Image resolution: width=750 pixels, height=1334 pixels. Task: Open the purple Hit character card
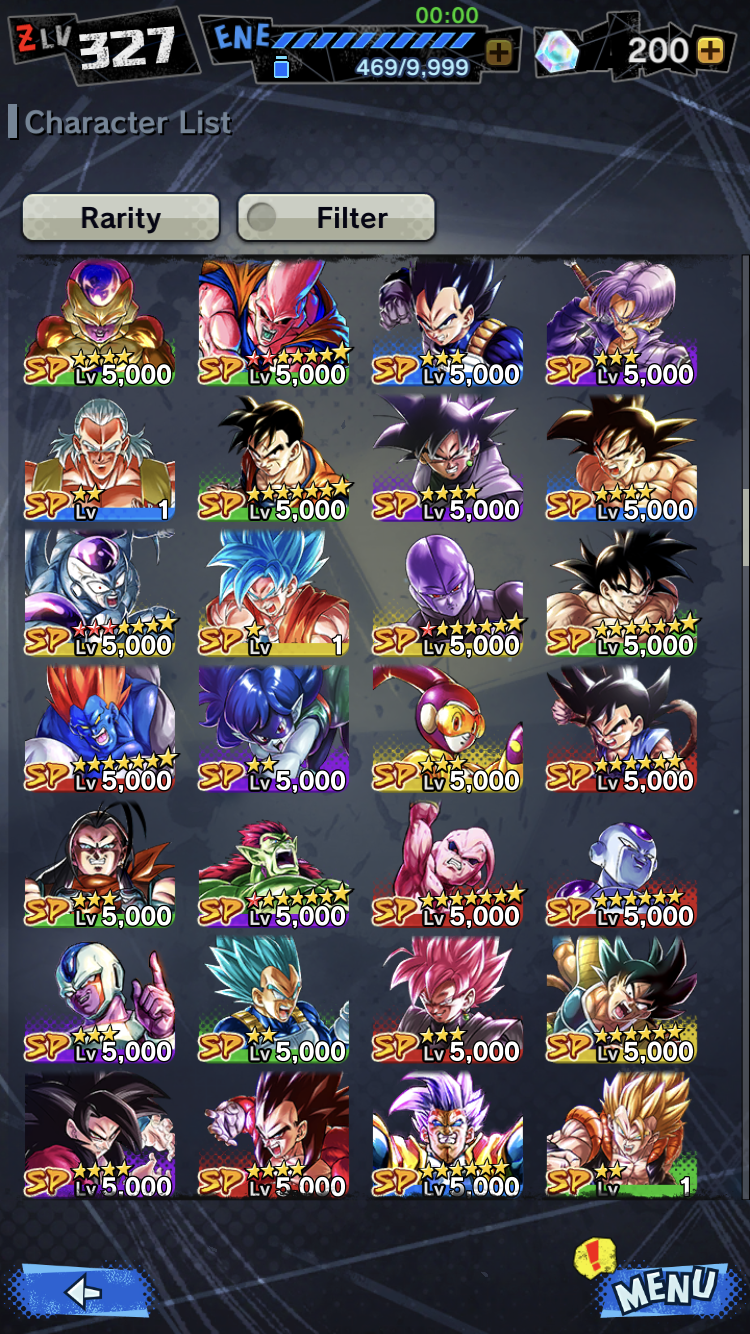448,594
